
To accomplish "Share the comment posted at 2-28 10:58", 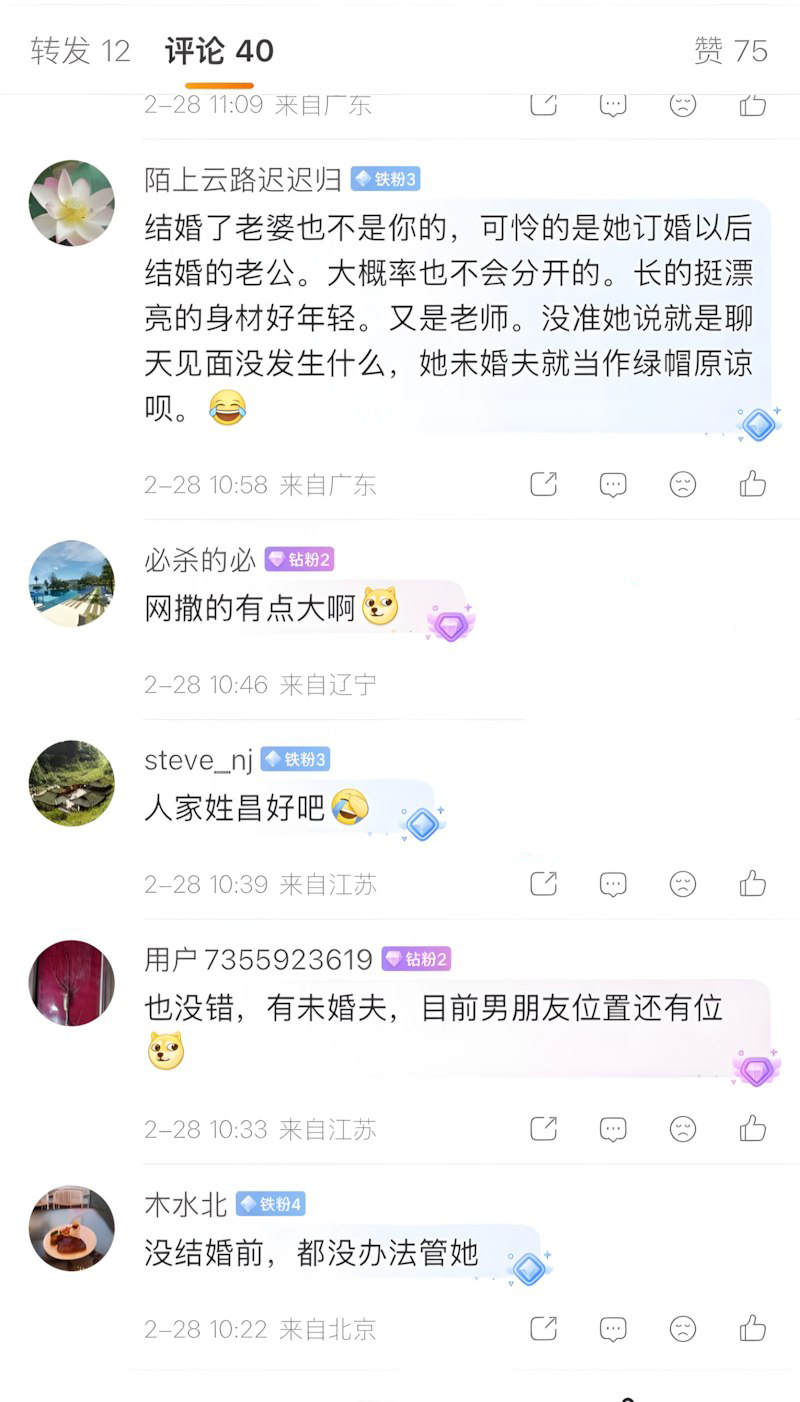I will tap(543, 485).
